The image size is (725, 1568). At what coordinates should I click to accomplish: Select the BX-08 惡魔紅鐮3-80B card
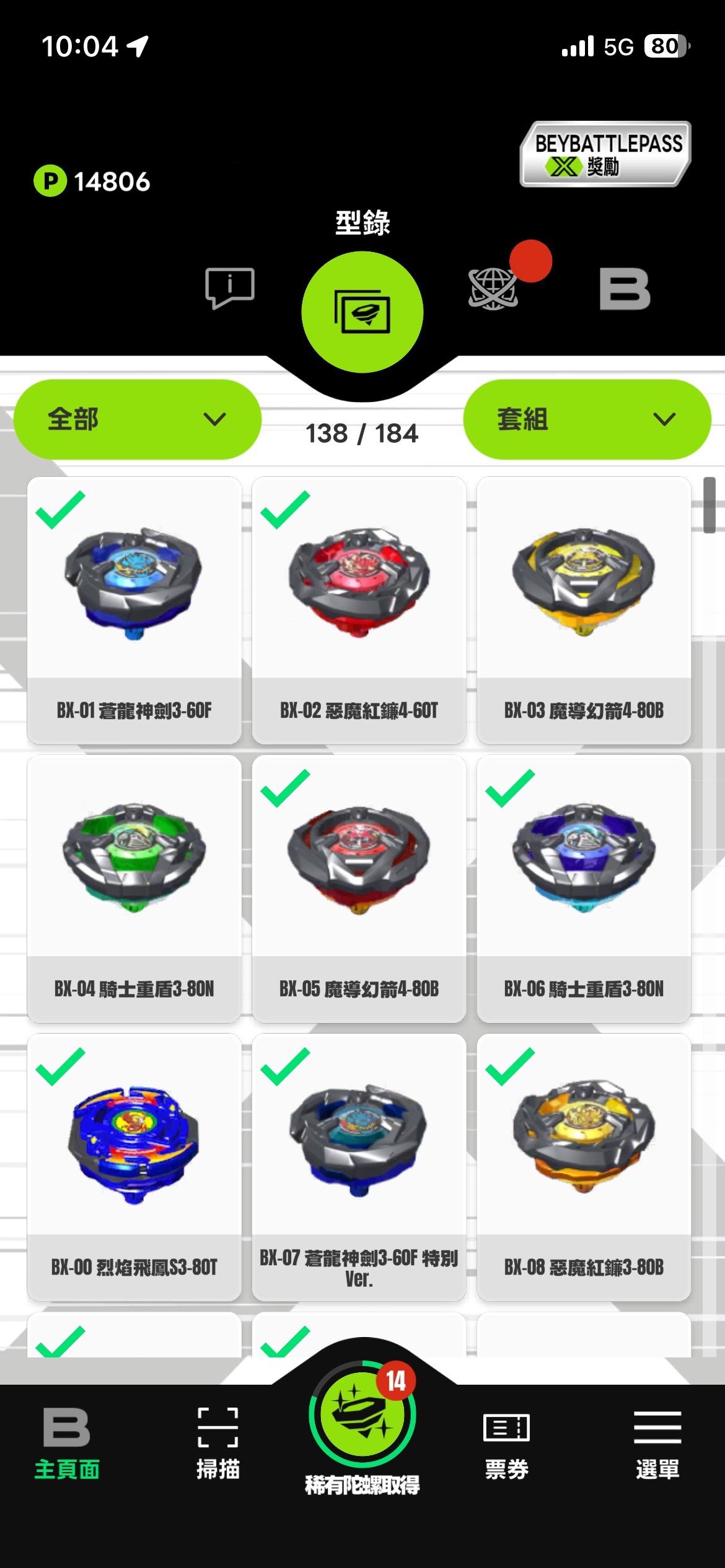tap(584, 1167)
